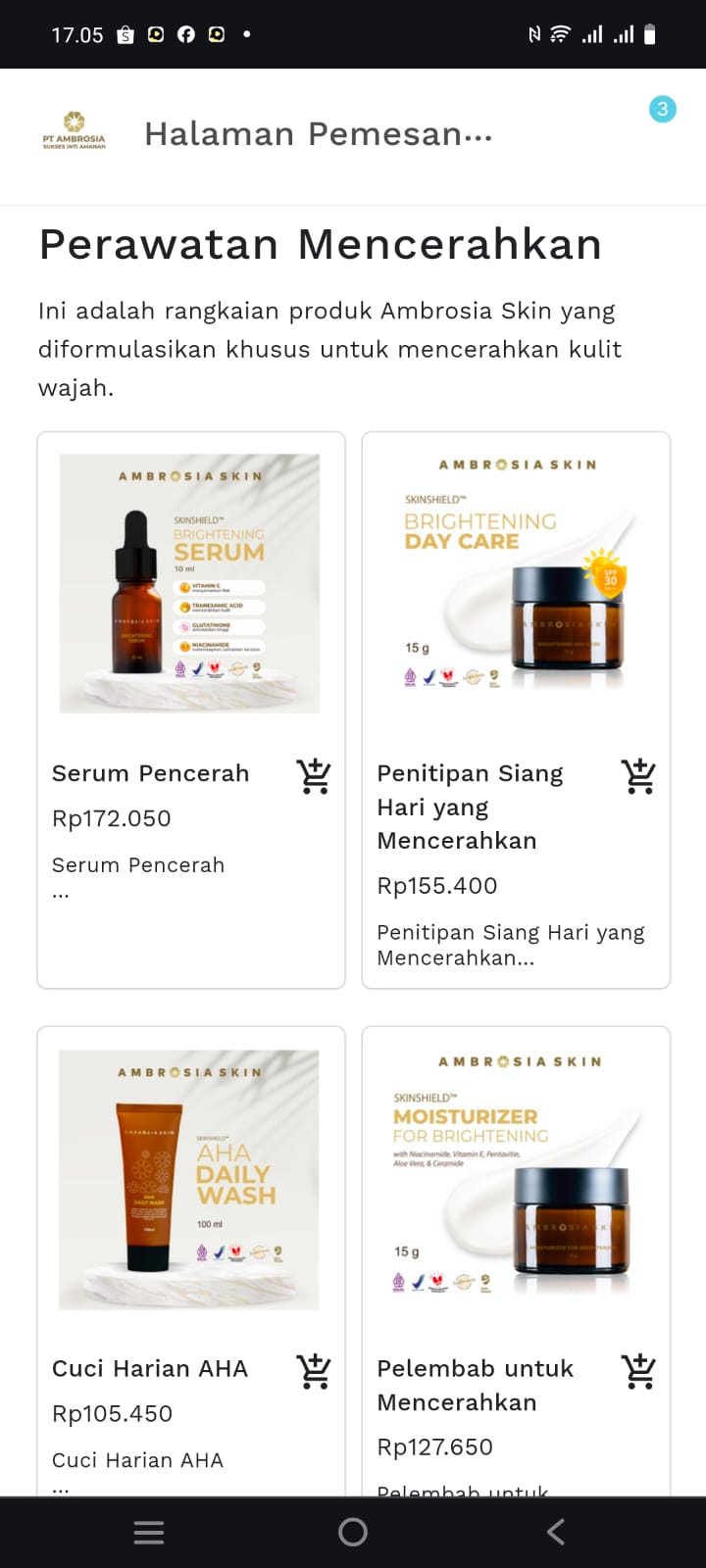Tap the PT Ambrosia logo in header

(74, 132)
